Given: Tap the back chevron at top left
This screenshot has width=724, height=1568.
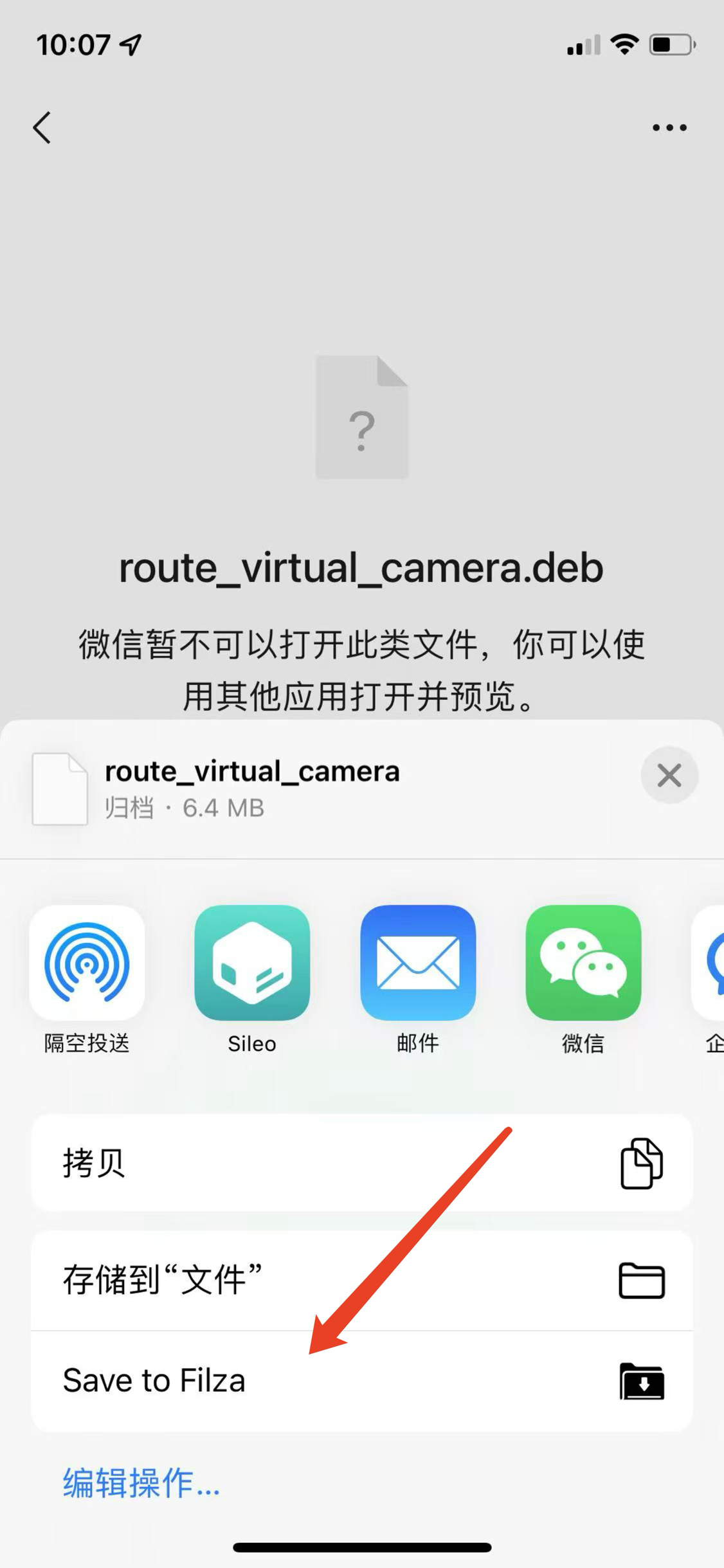Looking at the screenshot, I should pyautogui.click(x=41, y=127).
